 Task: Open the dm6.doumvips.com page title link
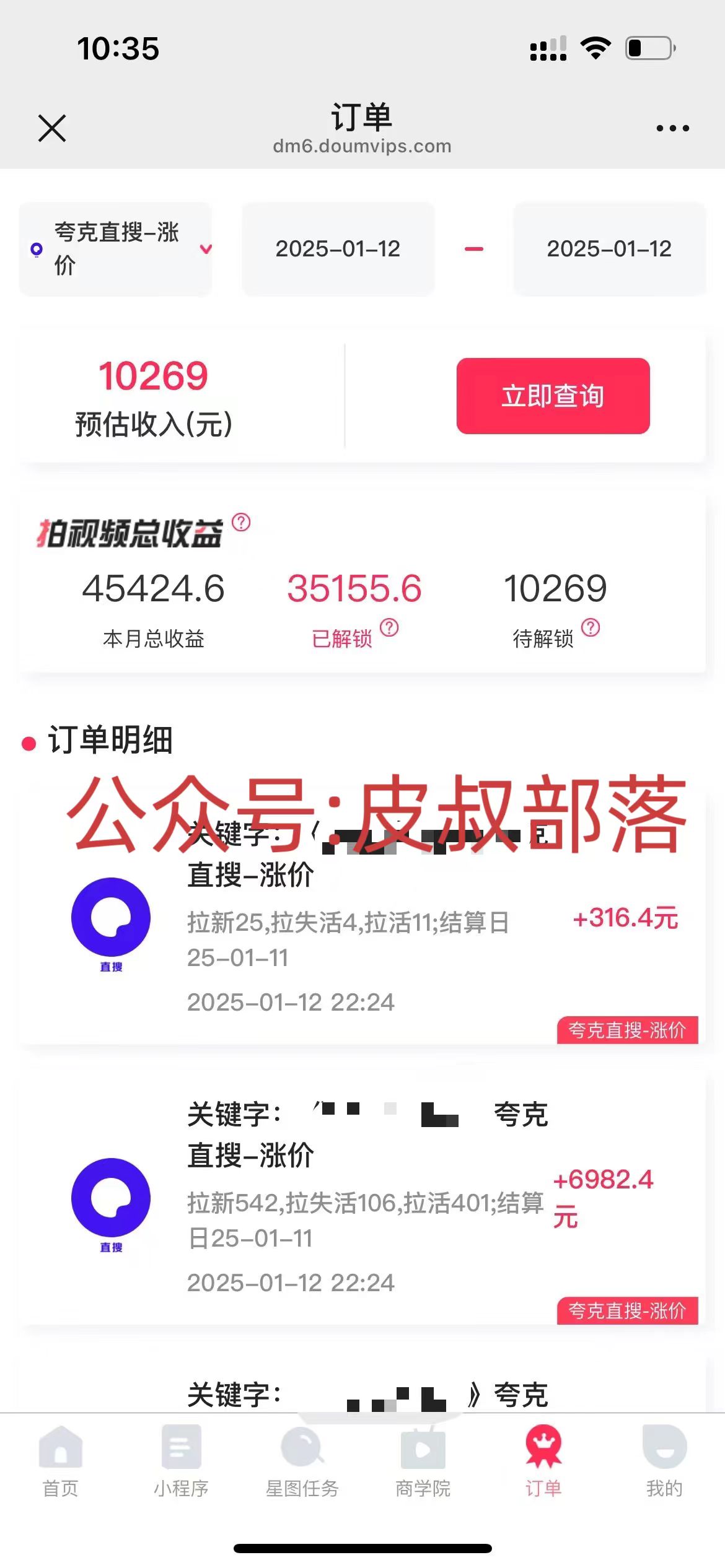362,146
